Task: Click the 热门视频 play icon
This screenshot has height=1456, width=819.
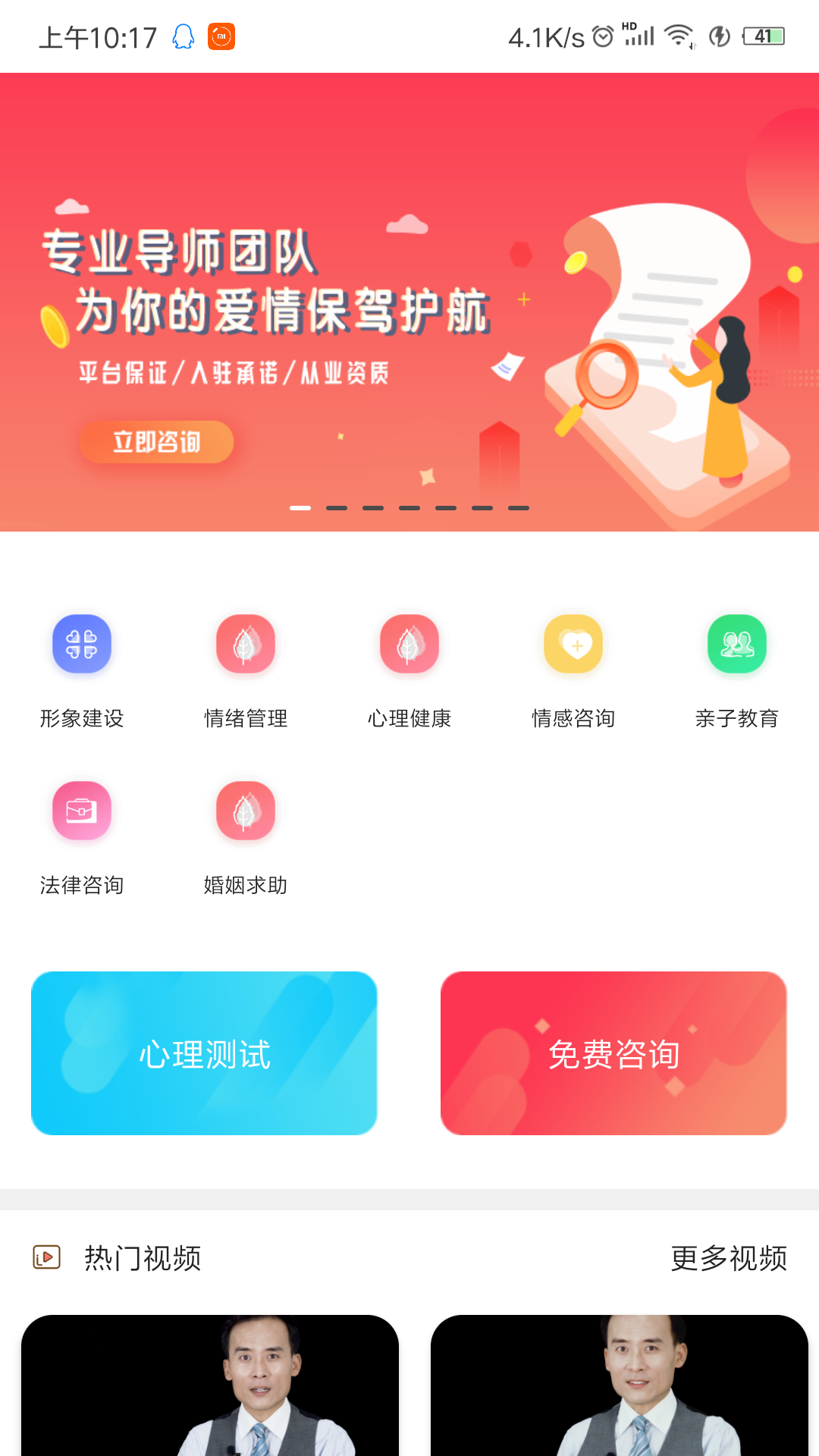Action: pyautogui.click(x=45, y=1256)
